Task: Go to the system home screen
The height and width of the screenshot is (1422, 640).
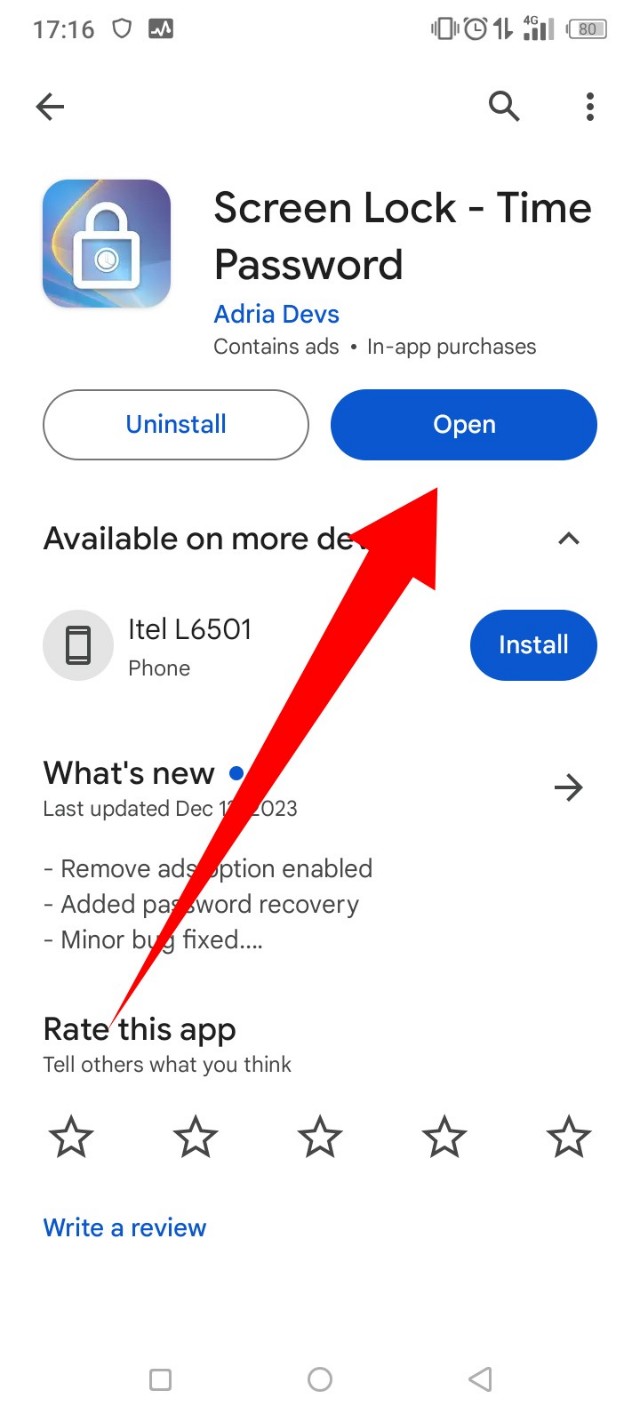Action: click(x=320, y=1380)
